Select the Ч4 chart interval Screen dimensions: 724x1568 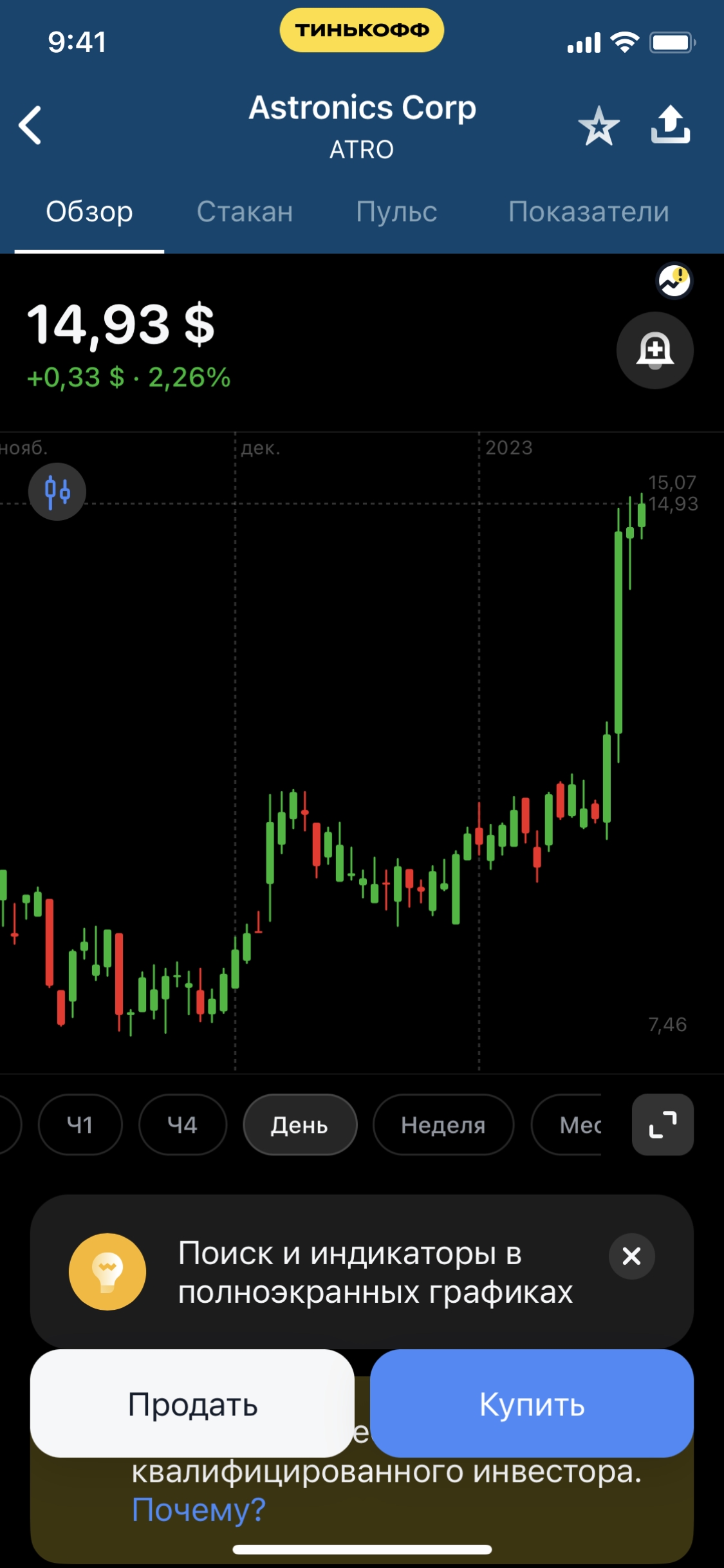[183, 1125]
